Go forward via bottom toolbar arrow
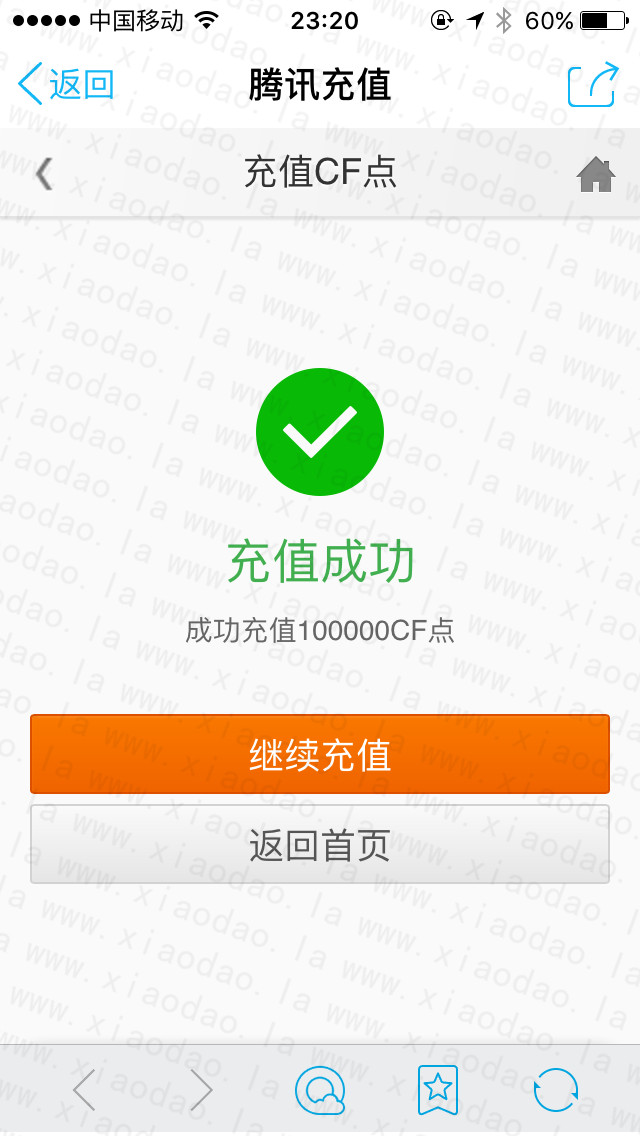 tap(201, 1089)
